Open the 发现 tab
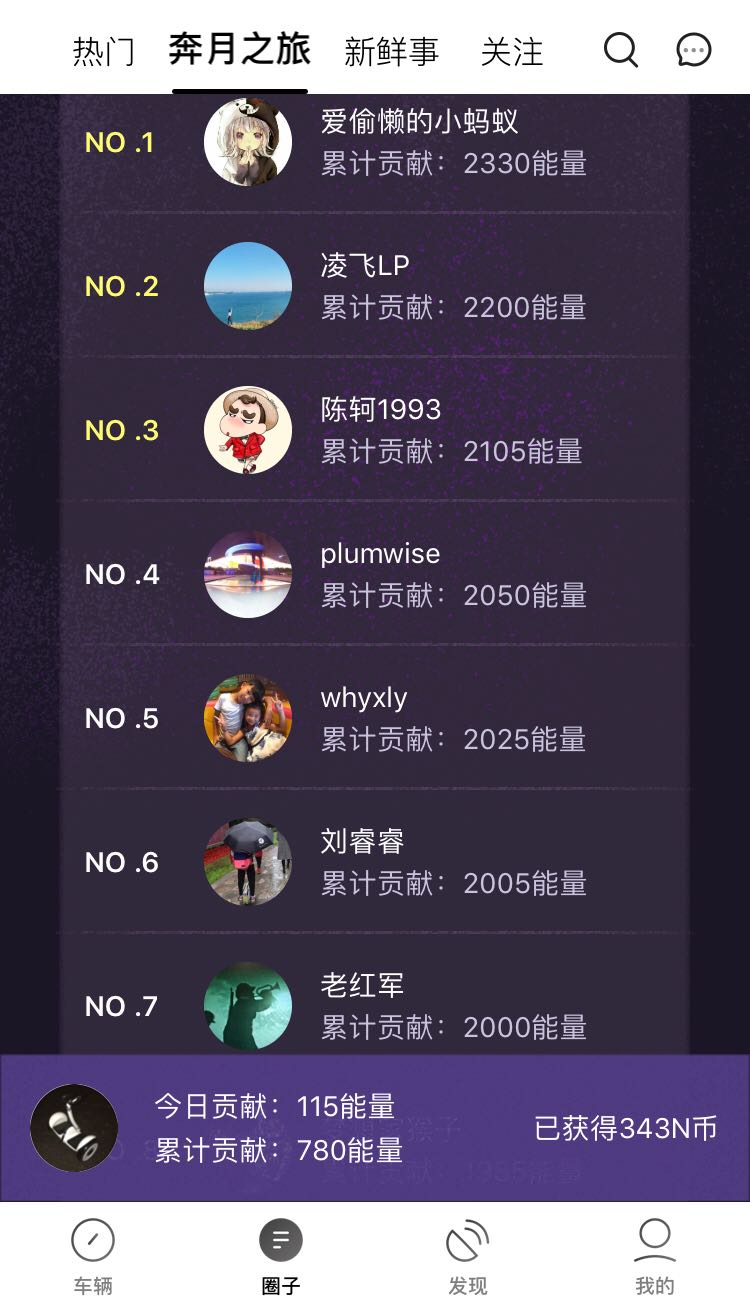 pos(467,1256)
